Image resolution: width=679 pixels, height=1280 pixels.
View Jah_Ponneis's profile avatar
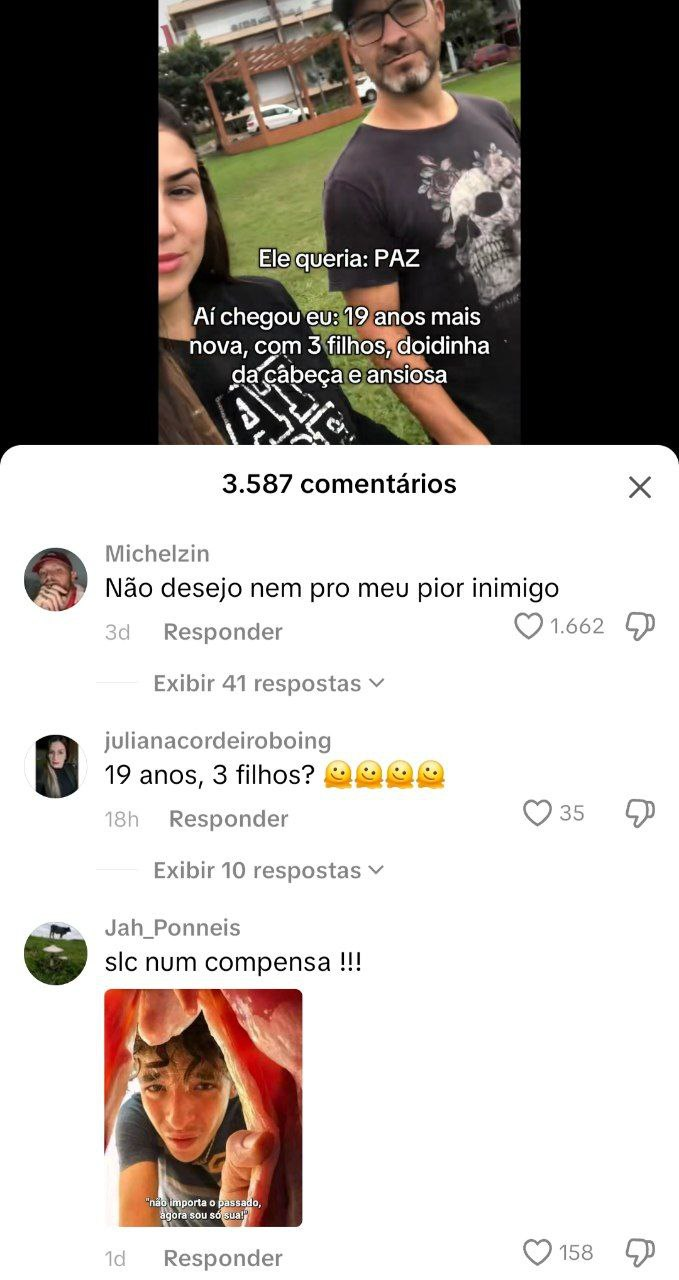56,953
